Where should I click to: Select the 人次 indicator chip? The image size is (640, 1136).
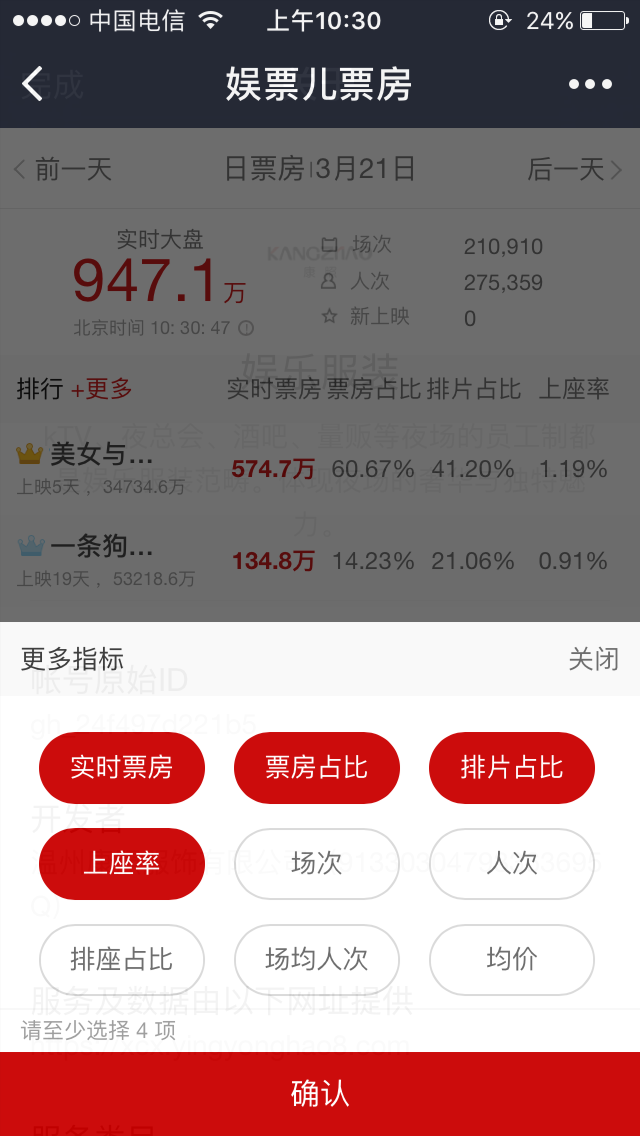512,863
